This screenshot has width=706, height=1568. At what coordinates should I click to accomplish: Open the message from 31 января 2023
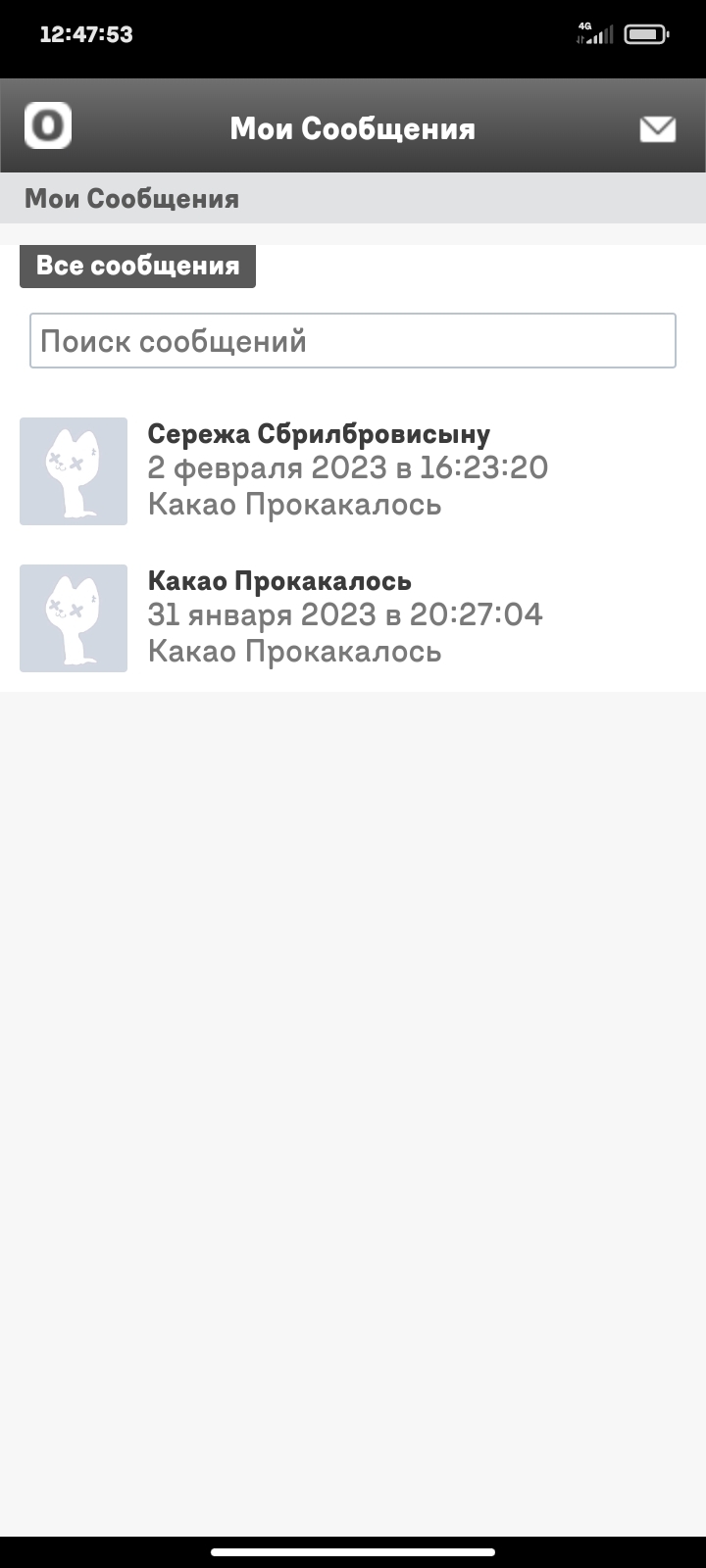pos(344,614)
